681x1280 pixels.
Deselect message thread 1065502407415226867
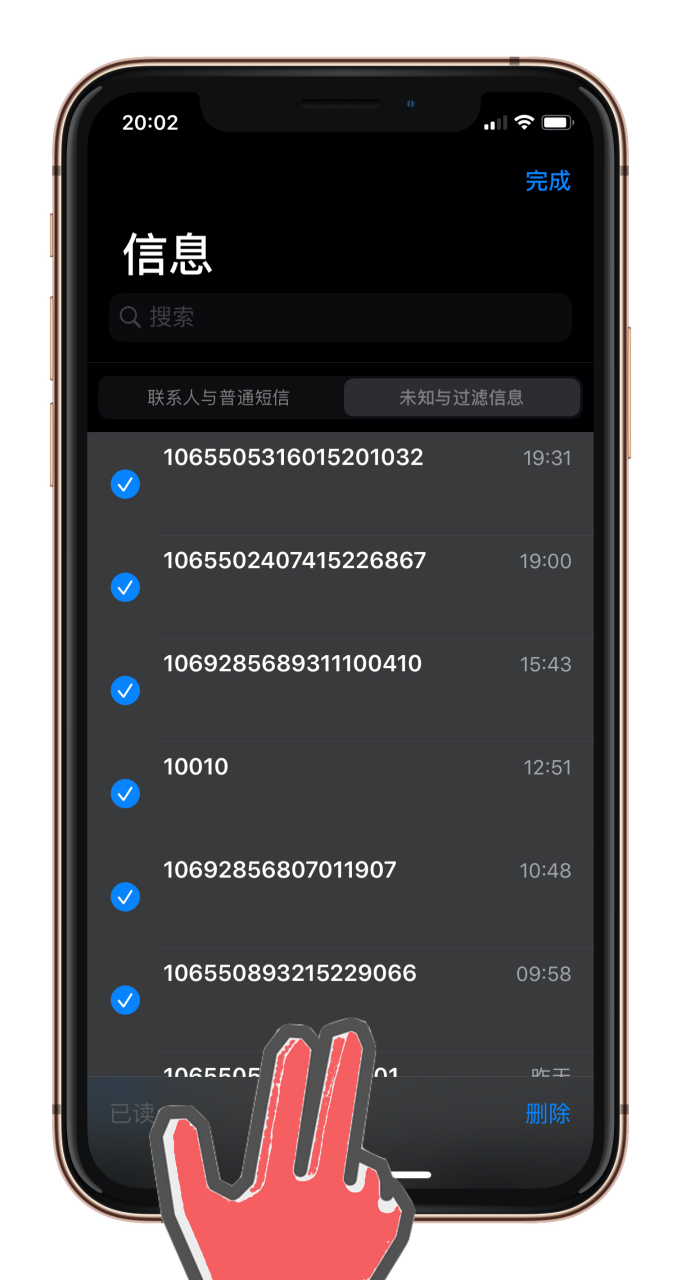[125, 587]
